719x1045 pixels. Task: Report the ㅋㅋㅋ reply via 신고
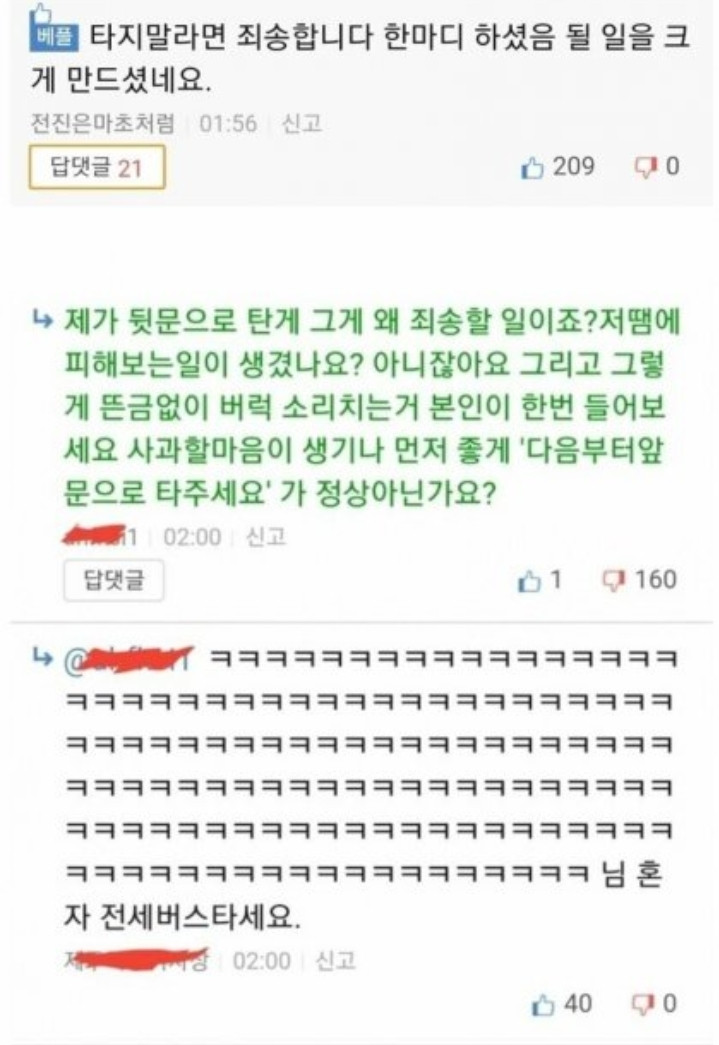coord(334,961)
